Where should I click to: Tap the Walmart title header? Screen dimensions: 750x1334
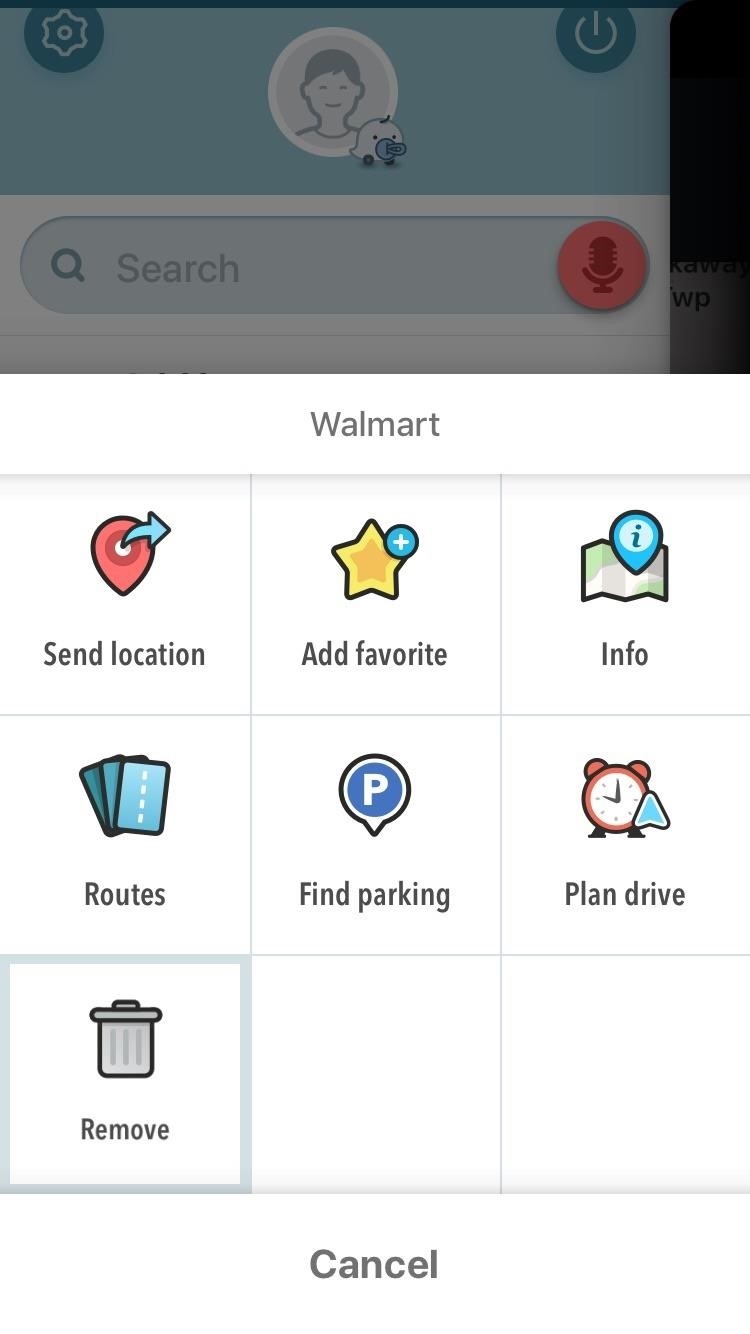coord(375,424)
